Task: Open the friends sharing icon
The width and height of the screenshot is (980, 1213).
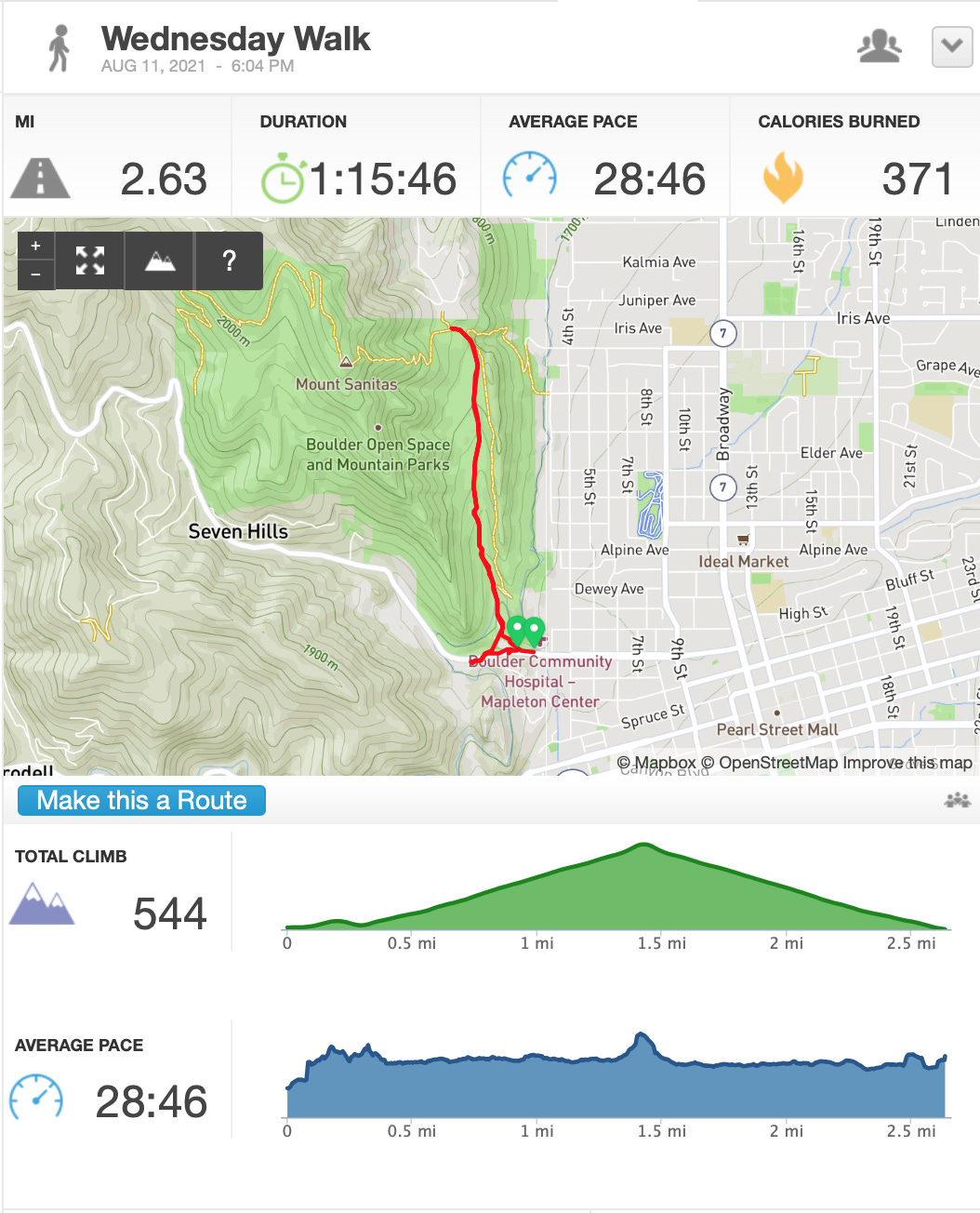Action: click(x=879, y=47)
